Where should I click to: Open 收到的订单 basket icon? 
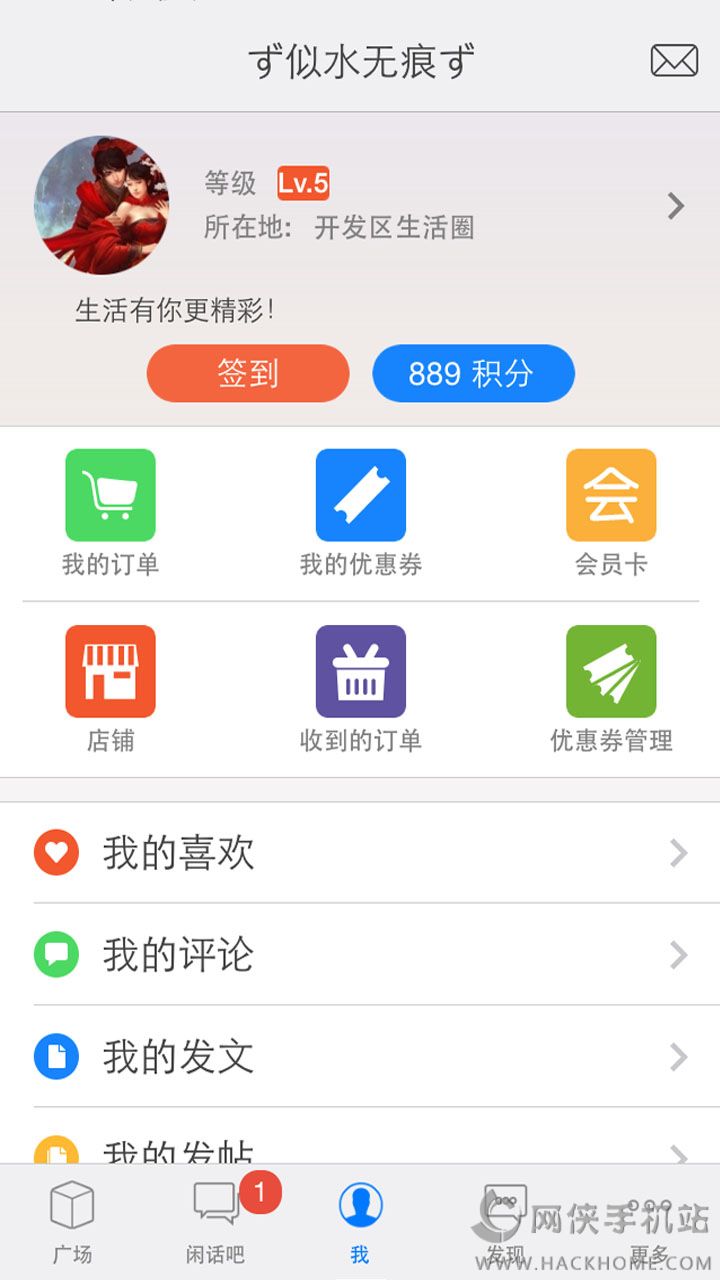tap(360, 670)
